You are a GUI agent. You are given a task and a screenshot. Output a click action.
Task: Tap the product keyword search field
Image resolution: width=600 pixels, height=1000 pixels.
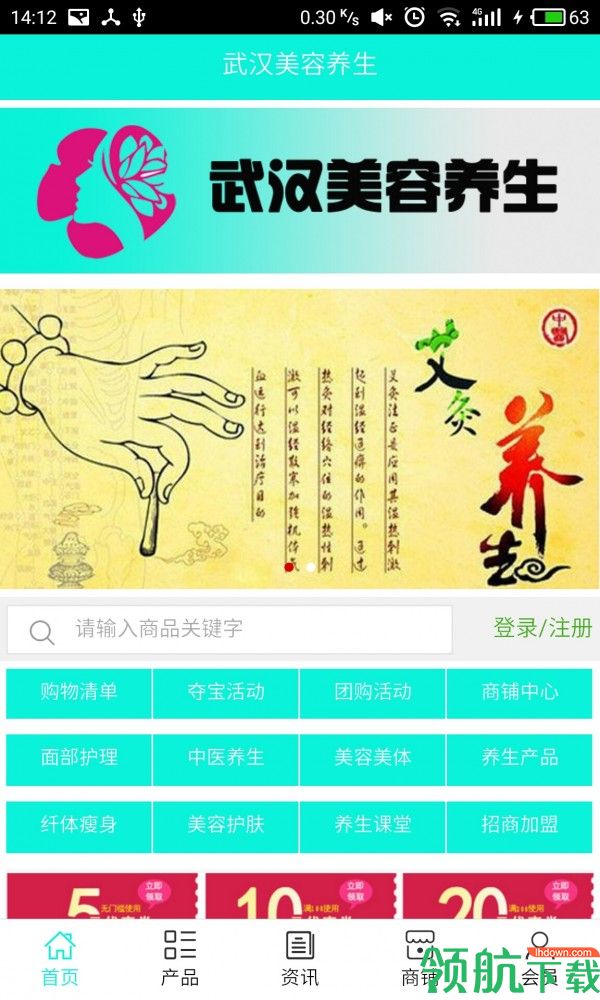230,629
